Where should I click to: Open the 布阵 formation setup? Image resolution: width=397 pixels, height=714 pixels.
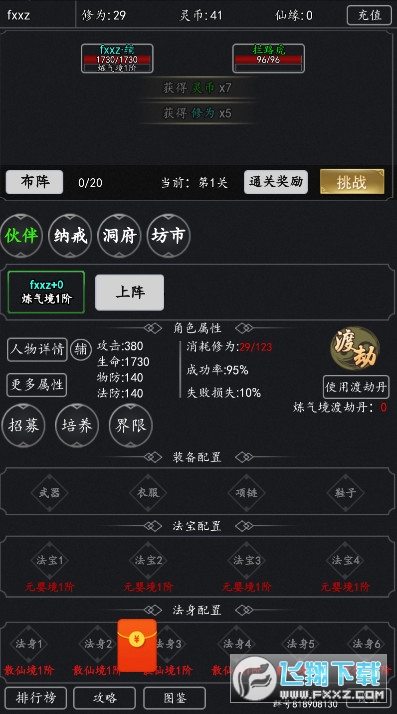point(35,182)
